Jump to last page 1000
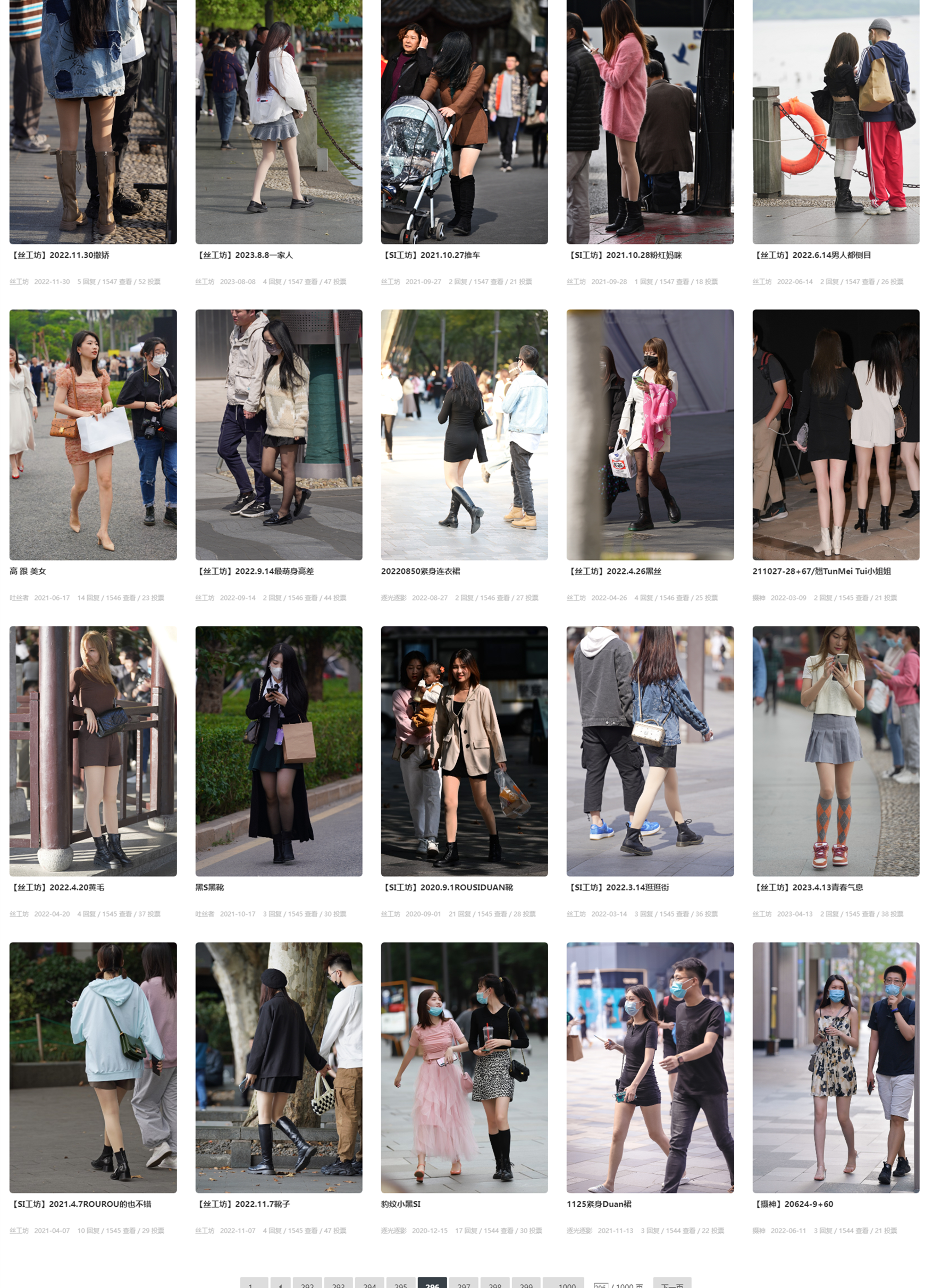The image size is (933, 1288). [x=567, y=1283]
